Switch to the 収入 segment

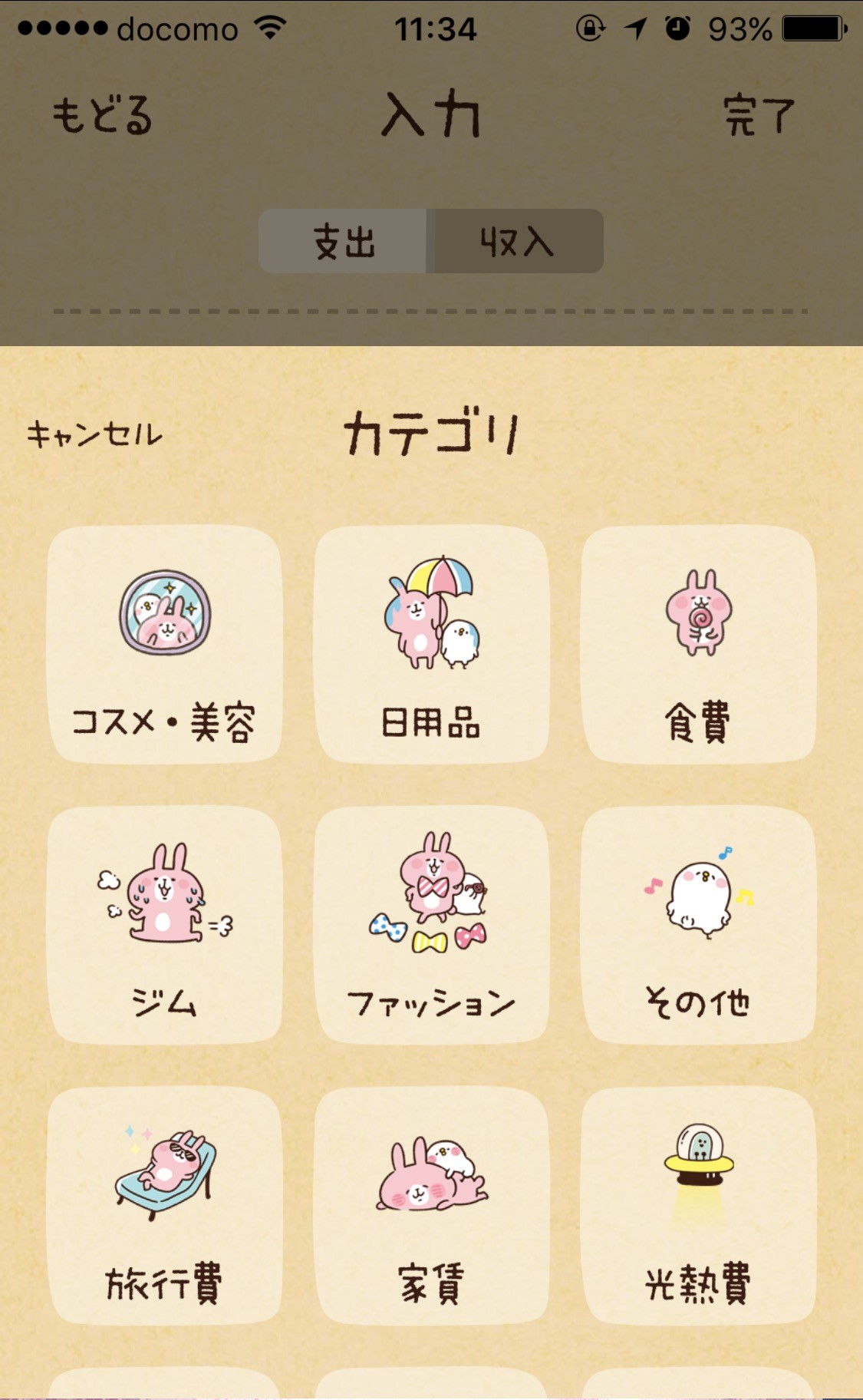tap(517, 242)
